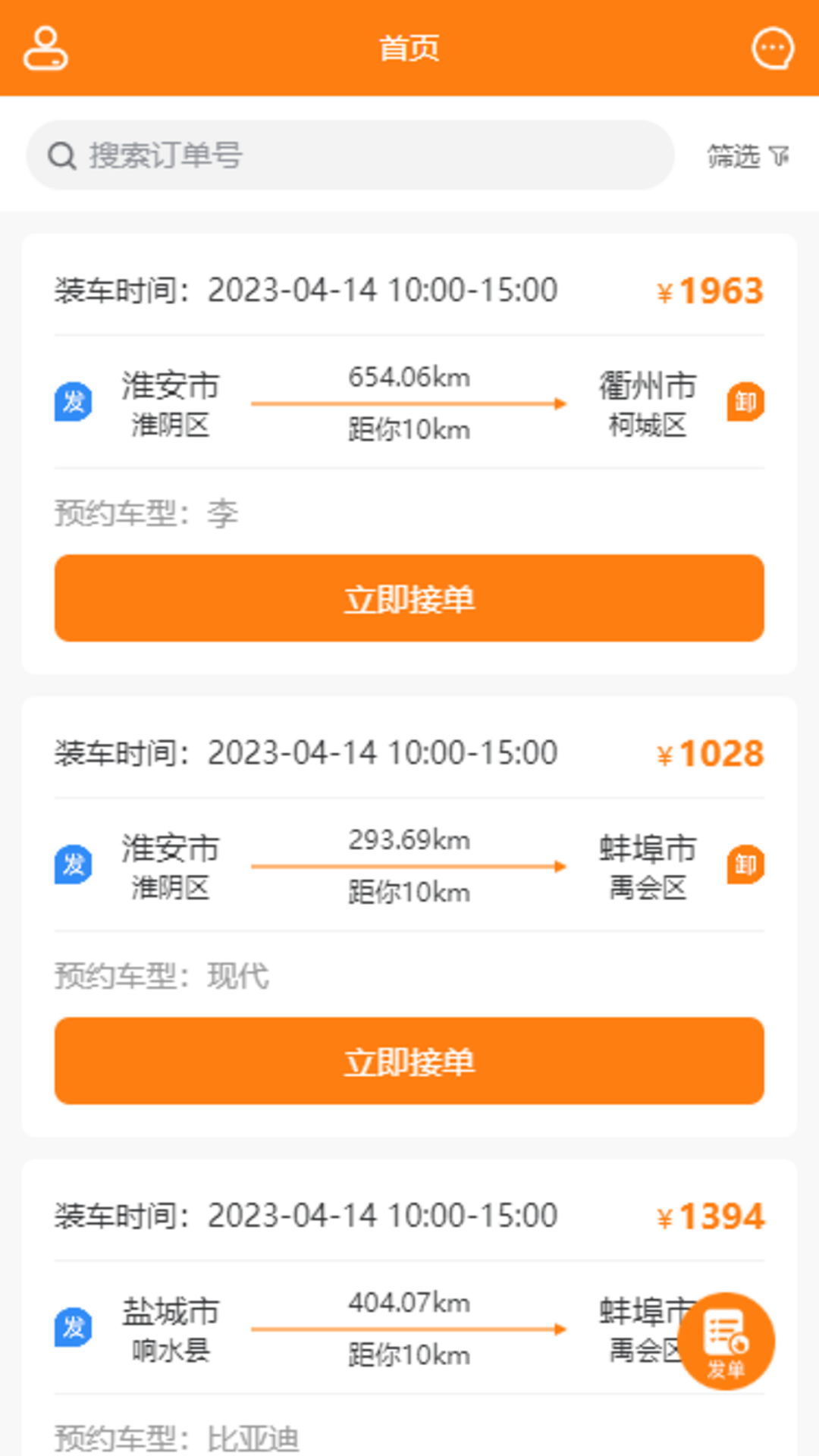Open the 筛选 filter funnel icon
The image size is (819, 1456).
click(x=780, y=155)
